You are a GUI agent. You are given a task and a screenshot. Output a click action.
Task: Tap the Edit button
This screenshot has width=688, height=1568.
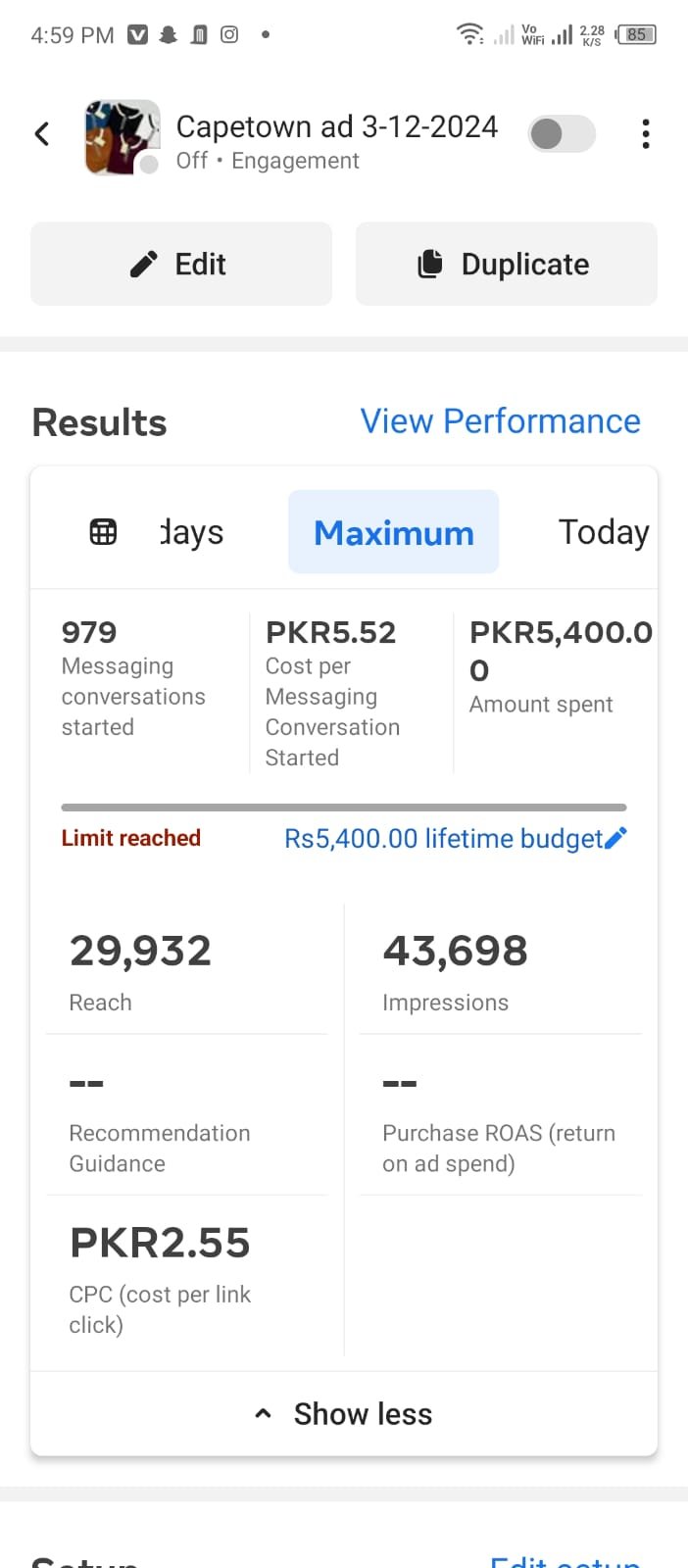click(181, 264)
